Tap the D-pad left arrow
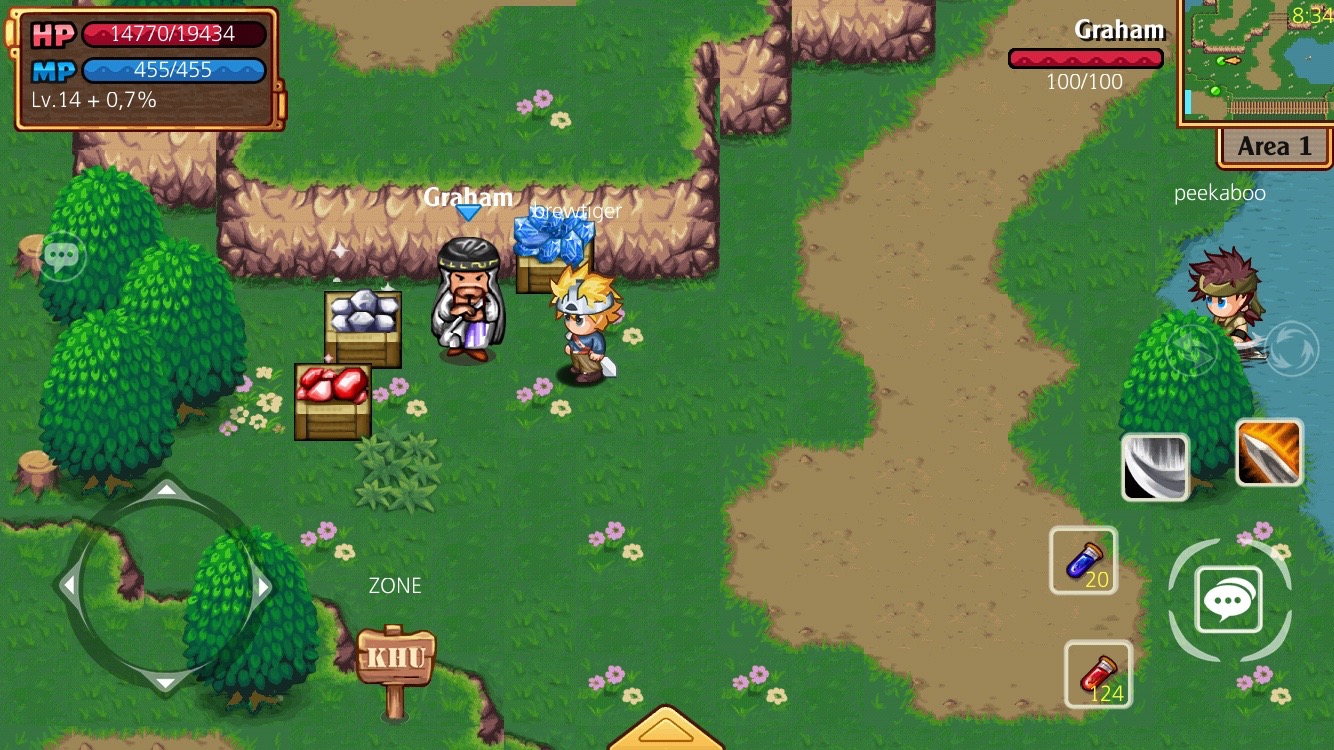Viewport: 1334px width, 750px height. point(69,586)
